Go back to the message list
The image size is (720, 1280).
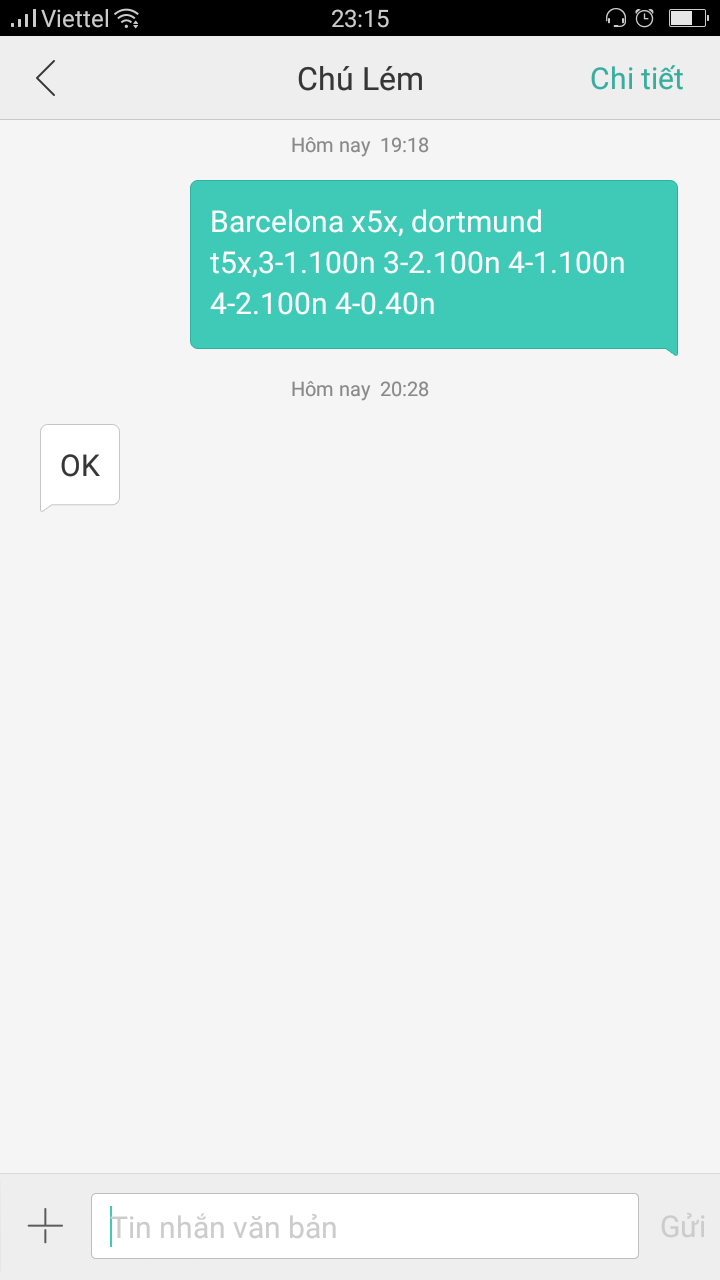46,78
